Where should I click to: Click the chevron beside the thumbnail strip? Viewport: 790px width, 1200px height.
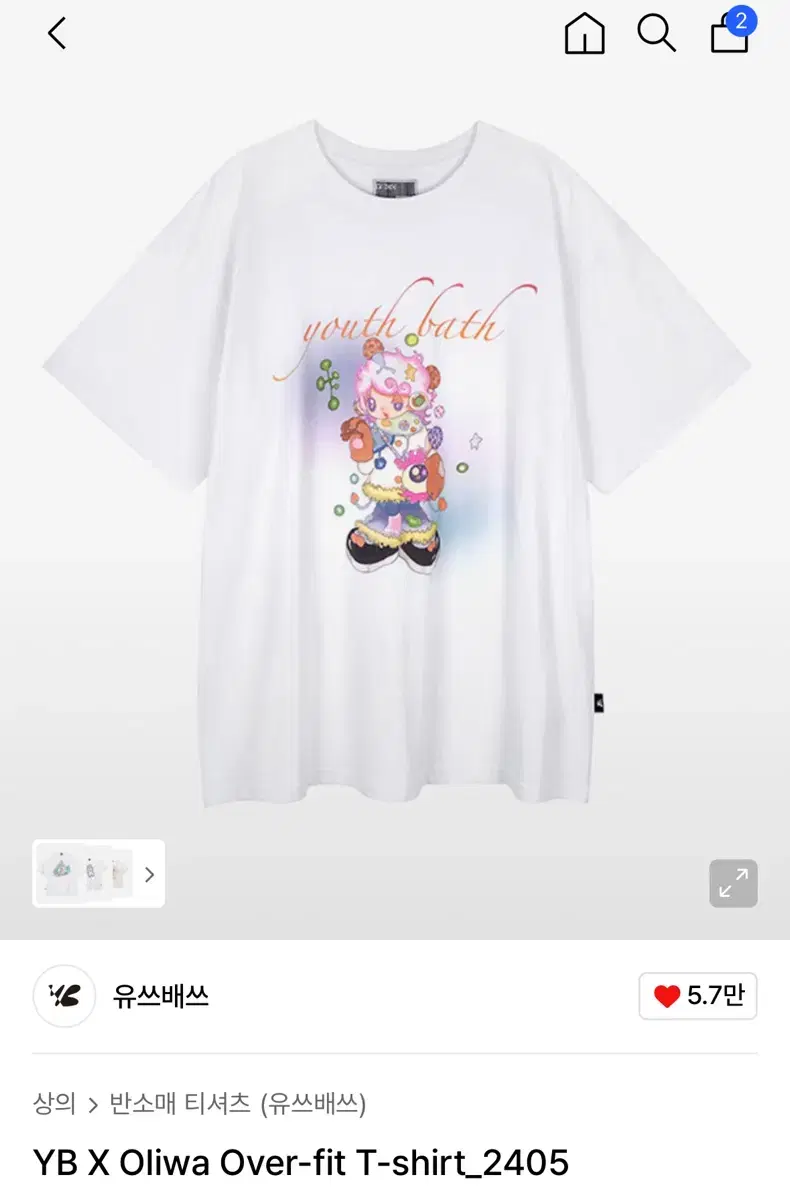pos(150,875)
